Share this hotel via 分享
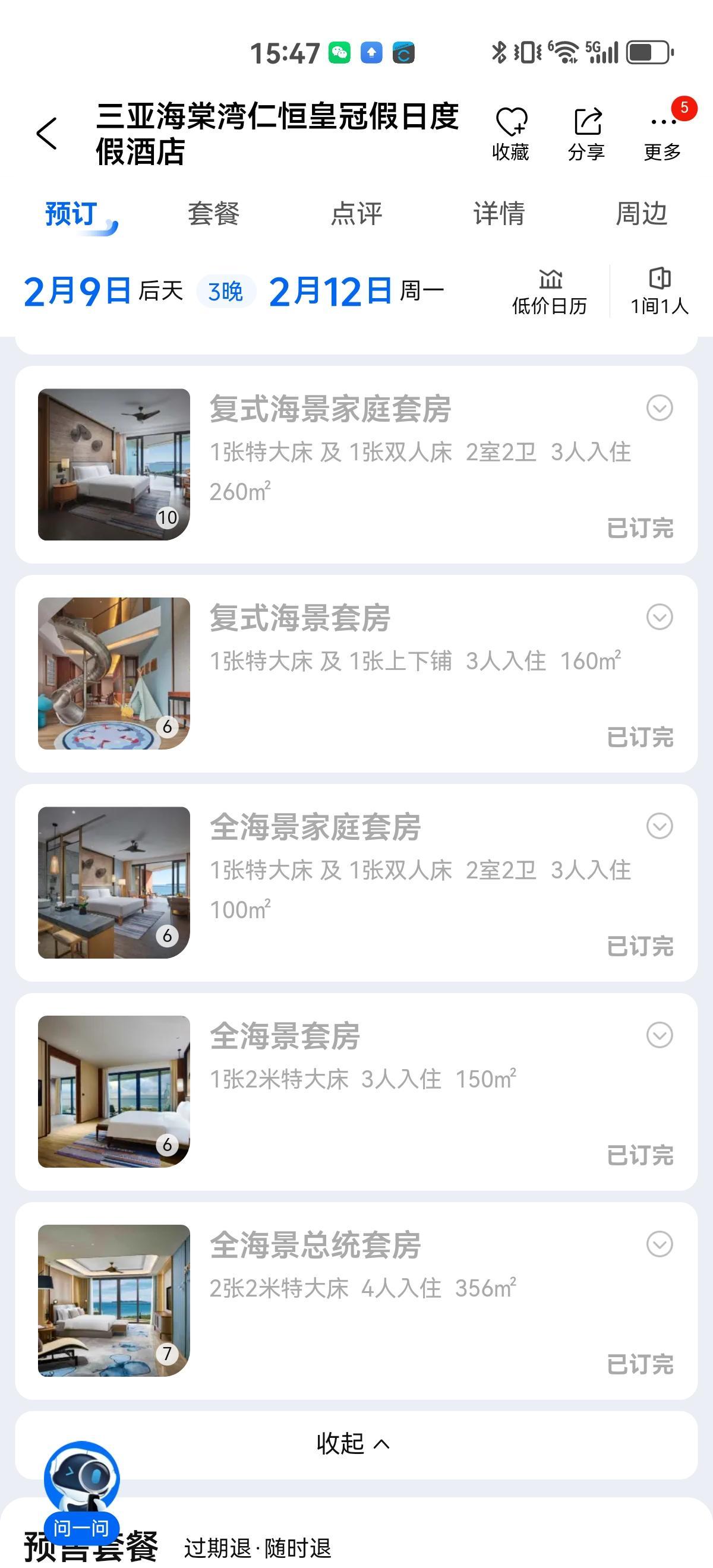This screenshot has width=713, height=1568. click(x=586, y=133)
